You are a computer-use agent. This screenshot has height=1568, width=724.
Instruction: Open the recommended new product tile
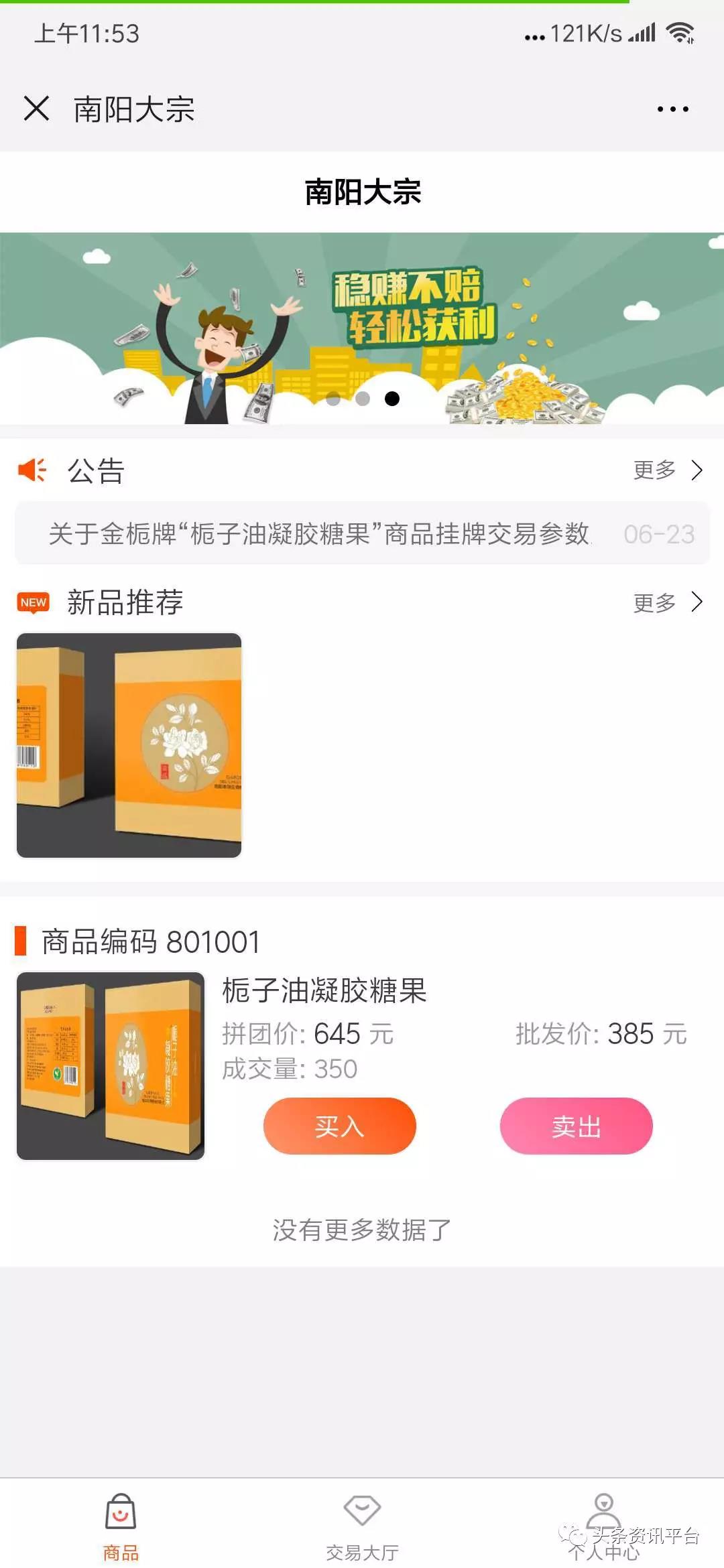click(129, 745)
